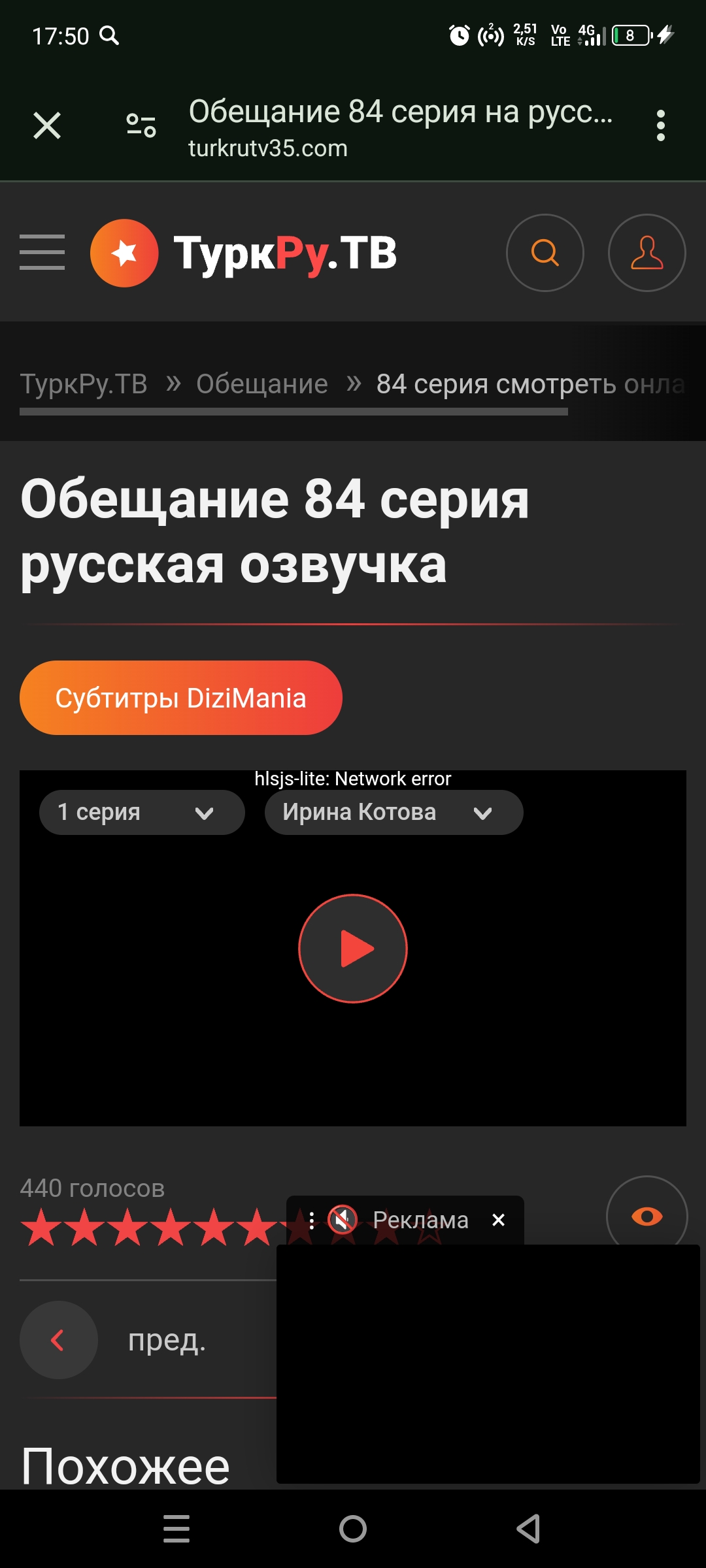Dismiss the Реклама ad overlay

tap(498, 1220)
